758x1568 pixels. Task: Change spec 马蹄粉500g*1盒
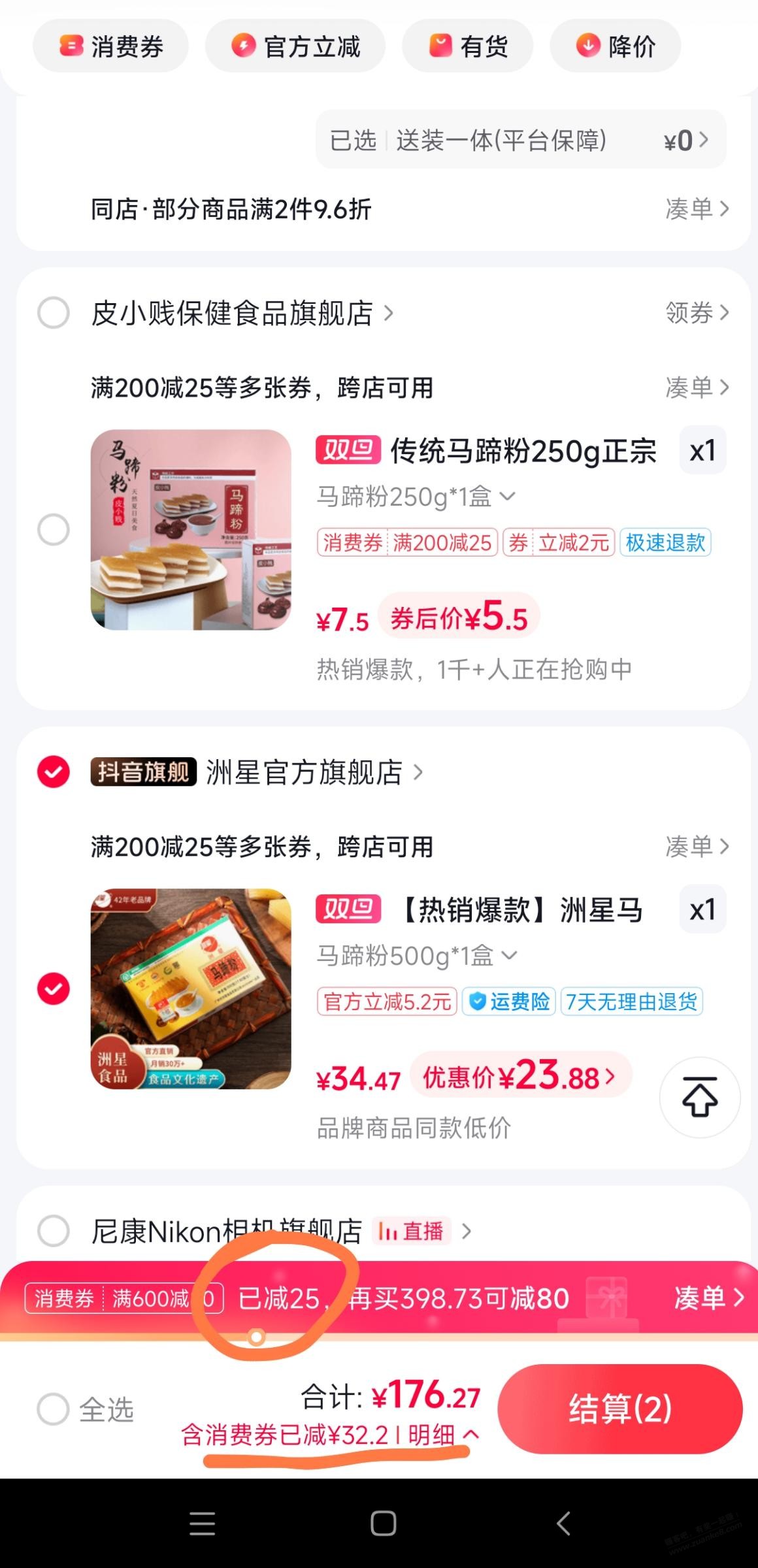pyautogui.click(x=417, y=956)
